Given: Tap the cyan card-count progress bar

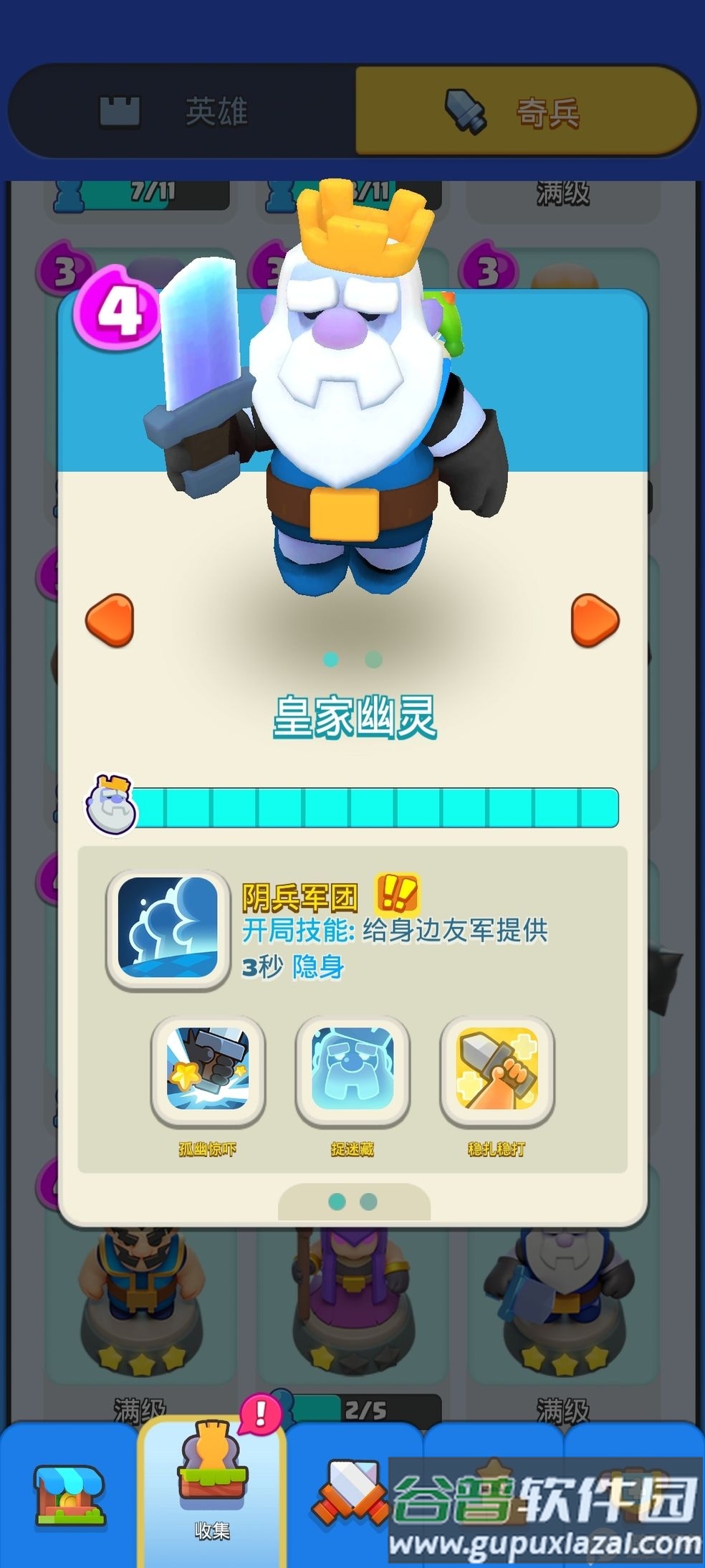Looking at the screenshot, I should (x=380, y=804).
